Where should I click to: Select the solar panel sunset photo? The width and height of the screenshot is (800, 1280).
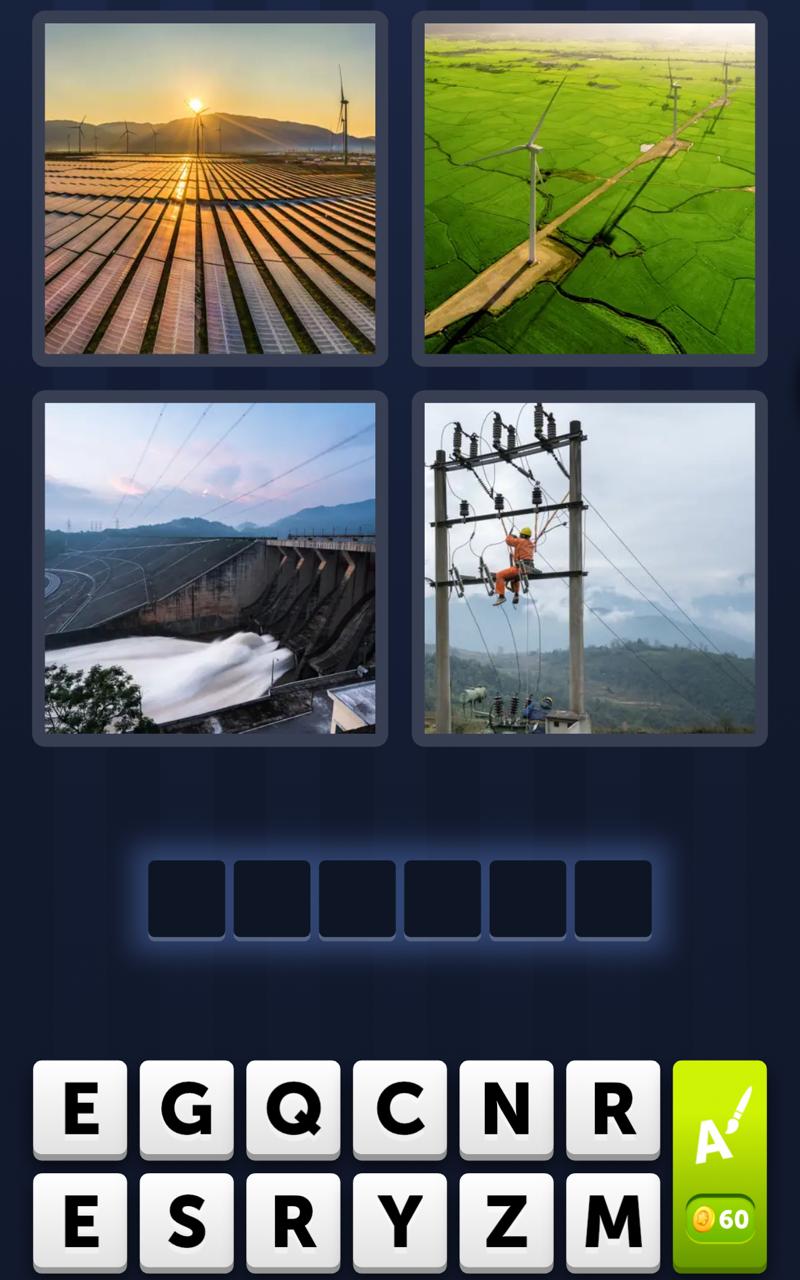[x=210, y=186]
